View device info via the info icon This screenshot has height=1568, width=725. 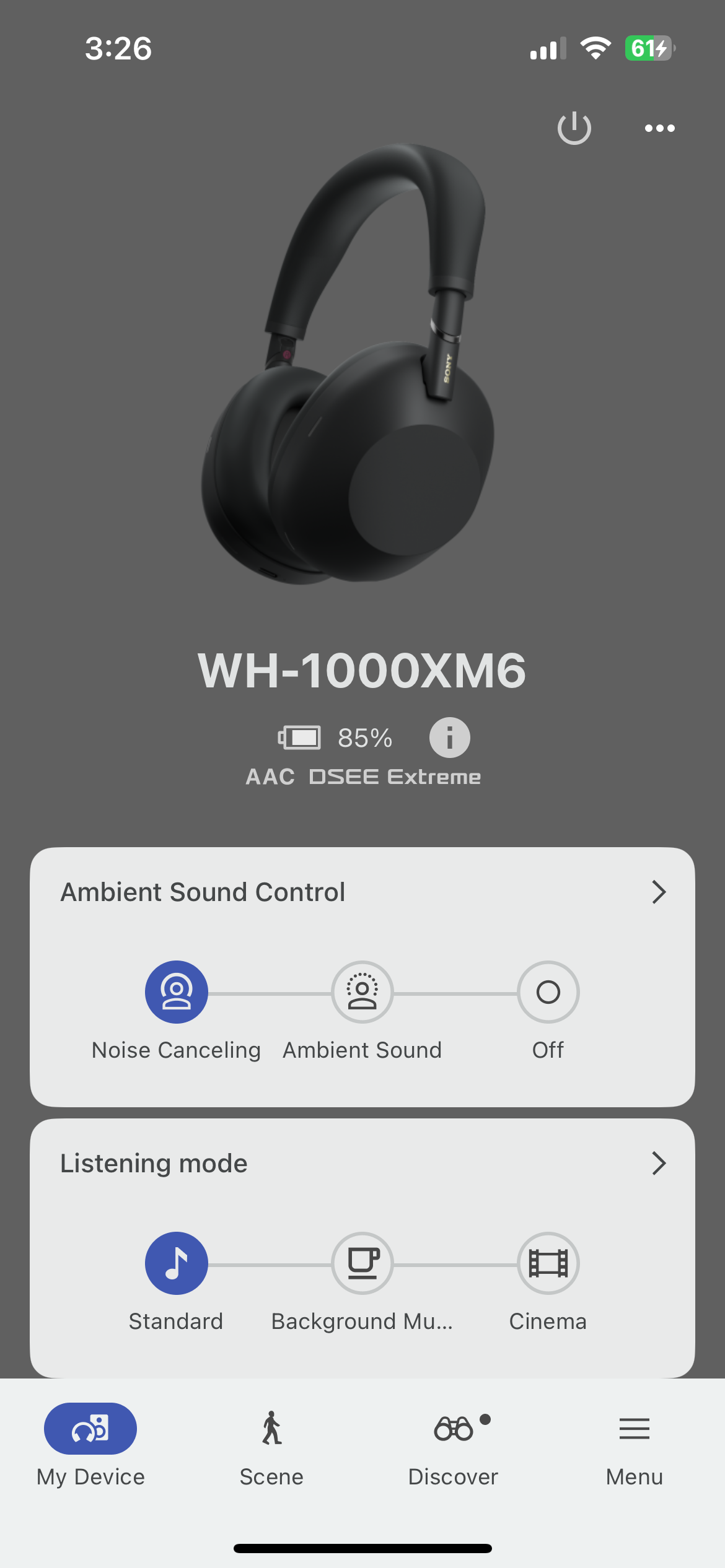tap(449, 738)
